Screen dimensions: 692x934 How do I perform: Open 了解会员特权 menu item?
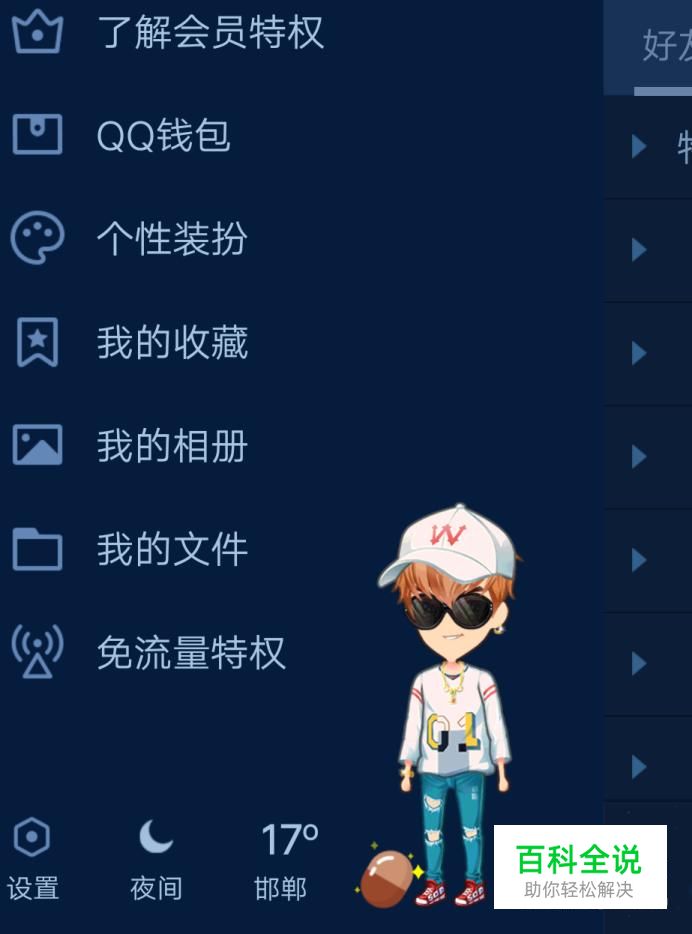[x=210, y=32]
